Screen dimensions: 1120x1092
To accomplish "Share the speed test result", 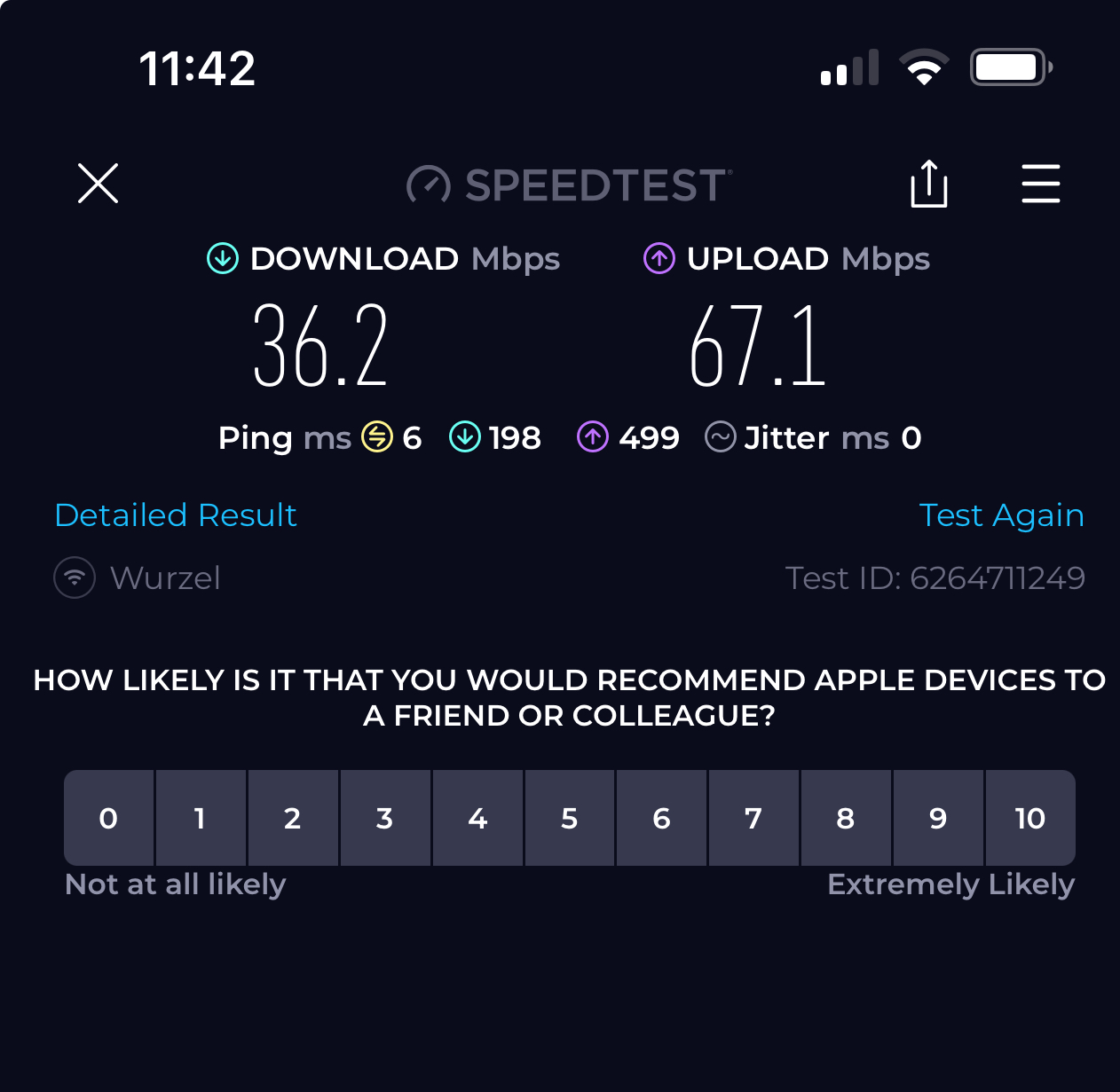I will click(x=928, y=185).
